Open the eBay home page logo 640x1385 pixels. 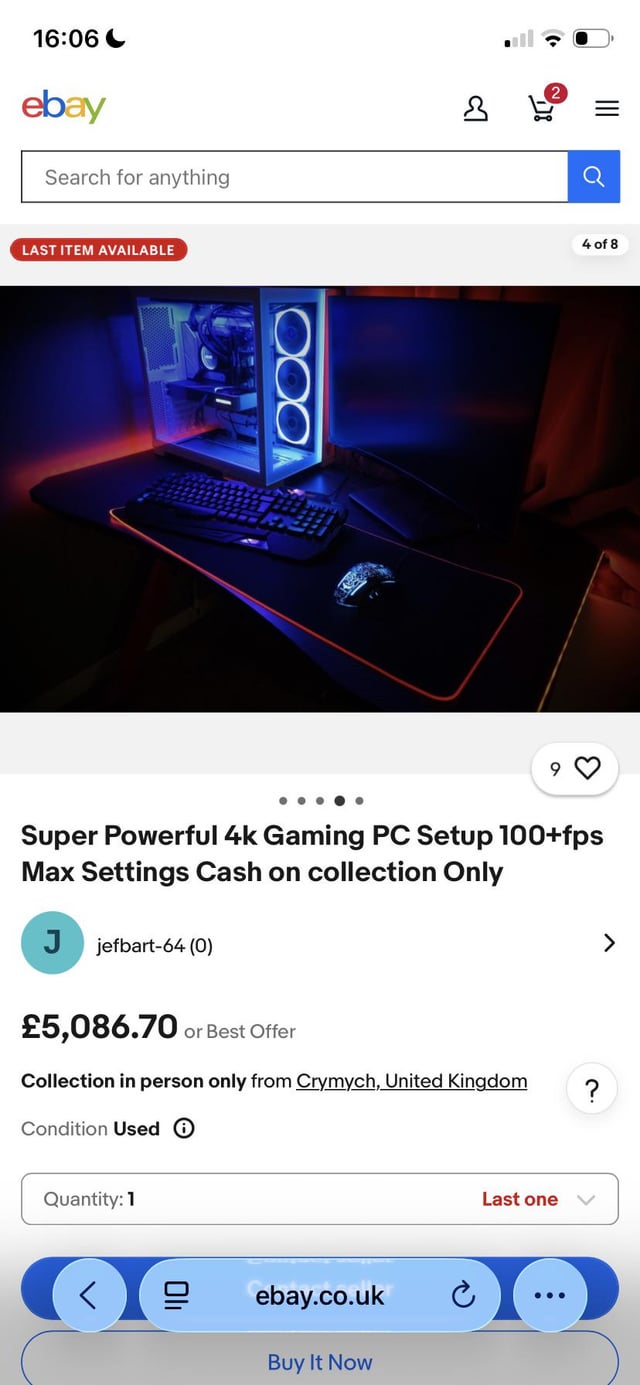coord(63,106)
